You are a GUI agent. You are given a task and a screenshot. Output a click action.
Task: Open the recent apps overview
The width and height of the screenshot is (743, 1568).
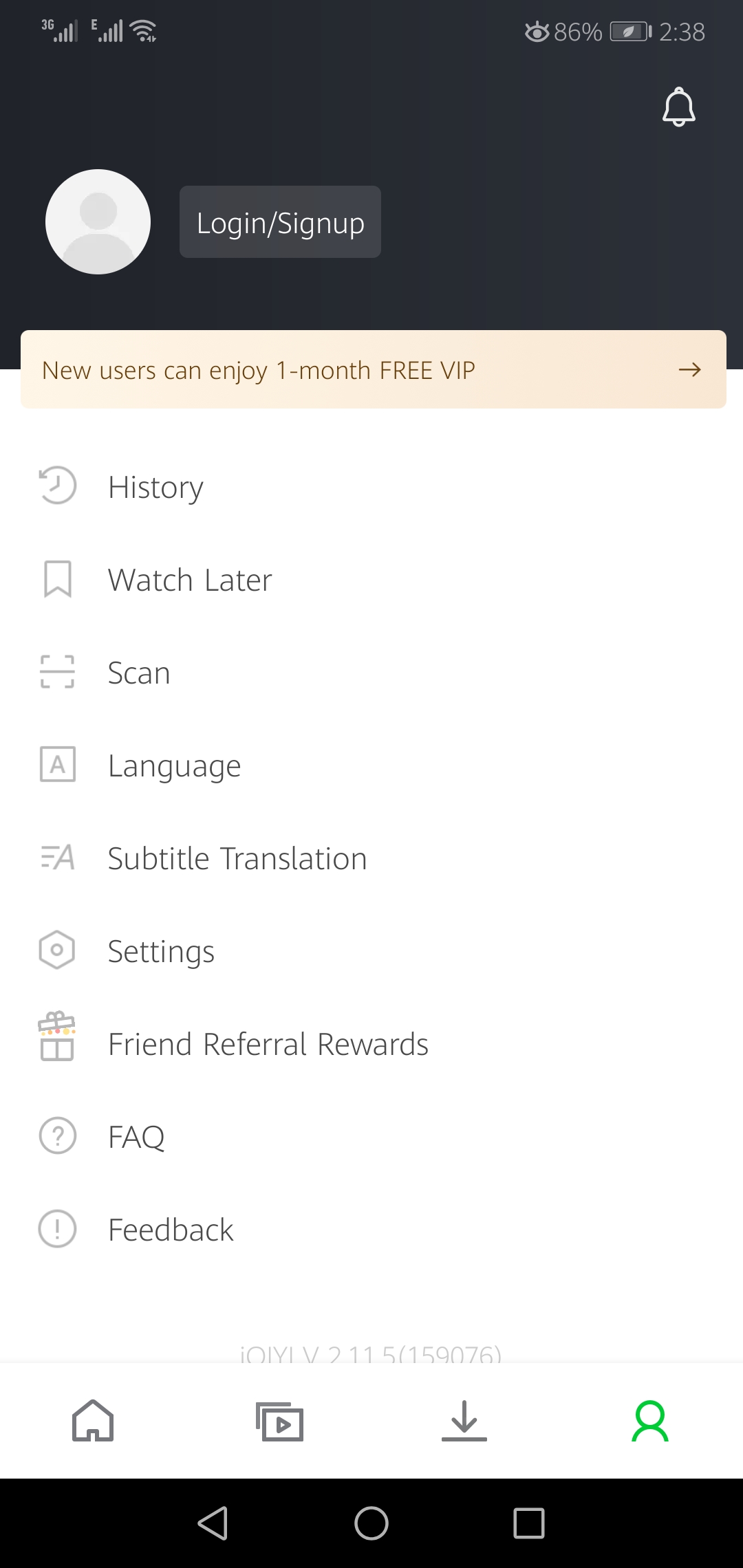(x=529, y=1523)
